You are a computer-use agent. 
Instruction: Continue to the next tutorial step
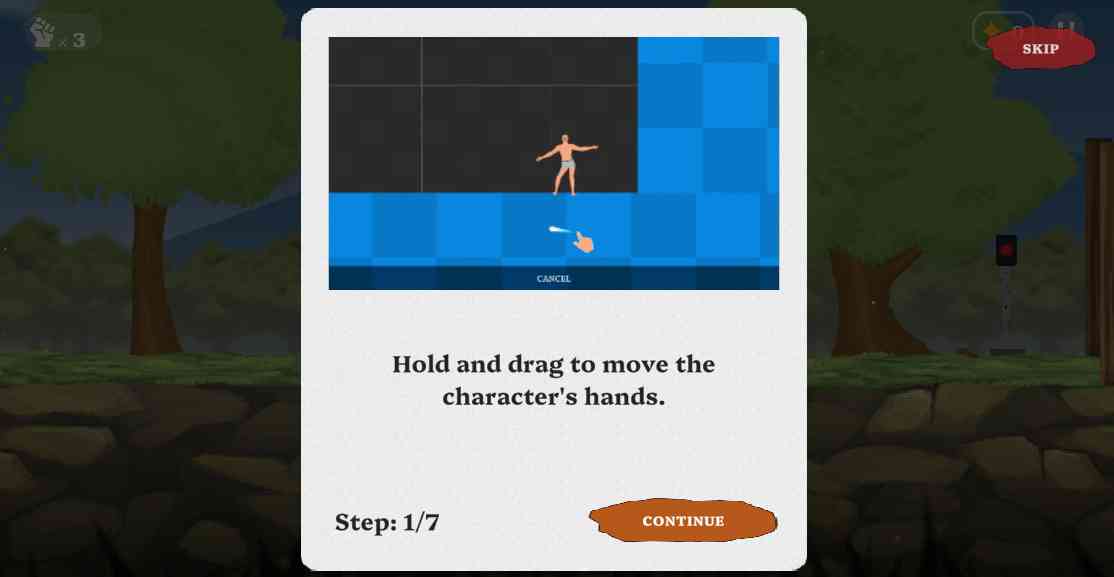(683, 521)
